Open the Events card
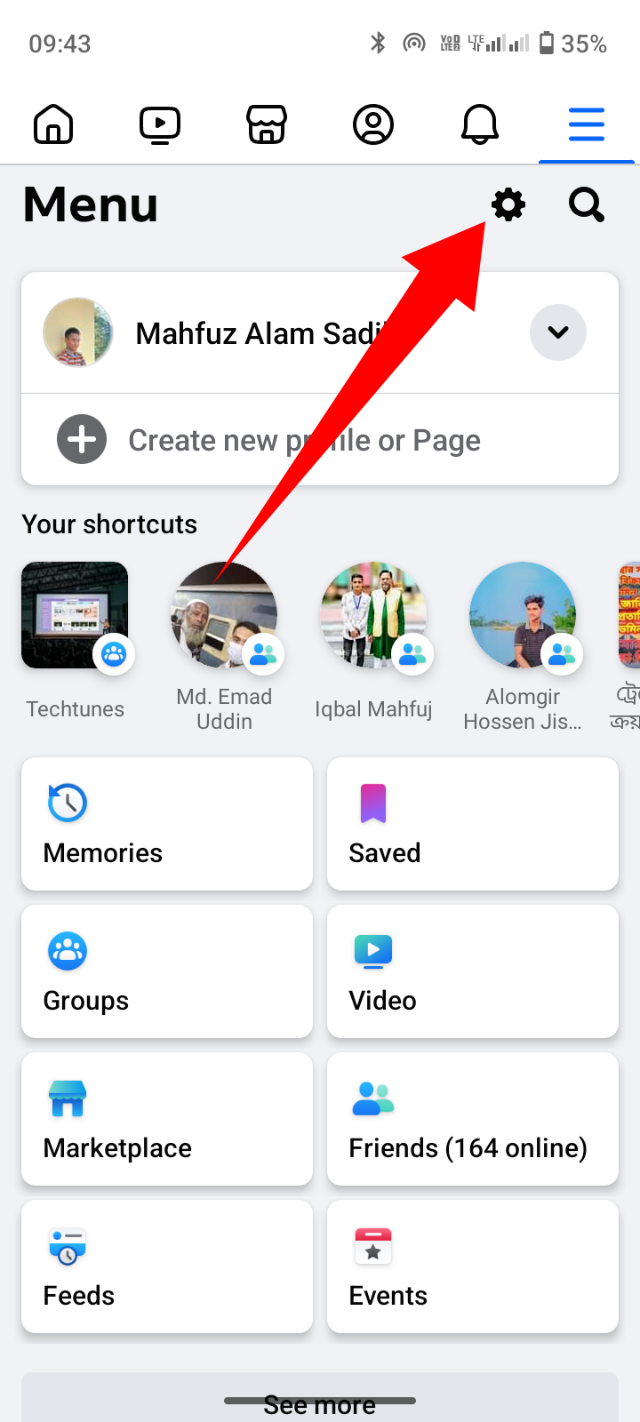The image size is (640, 1422). pos(472,1267)
